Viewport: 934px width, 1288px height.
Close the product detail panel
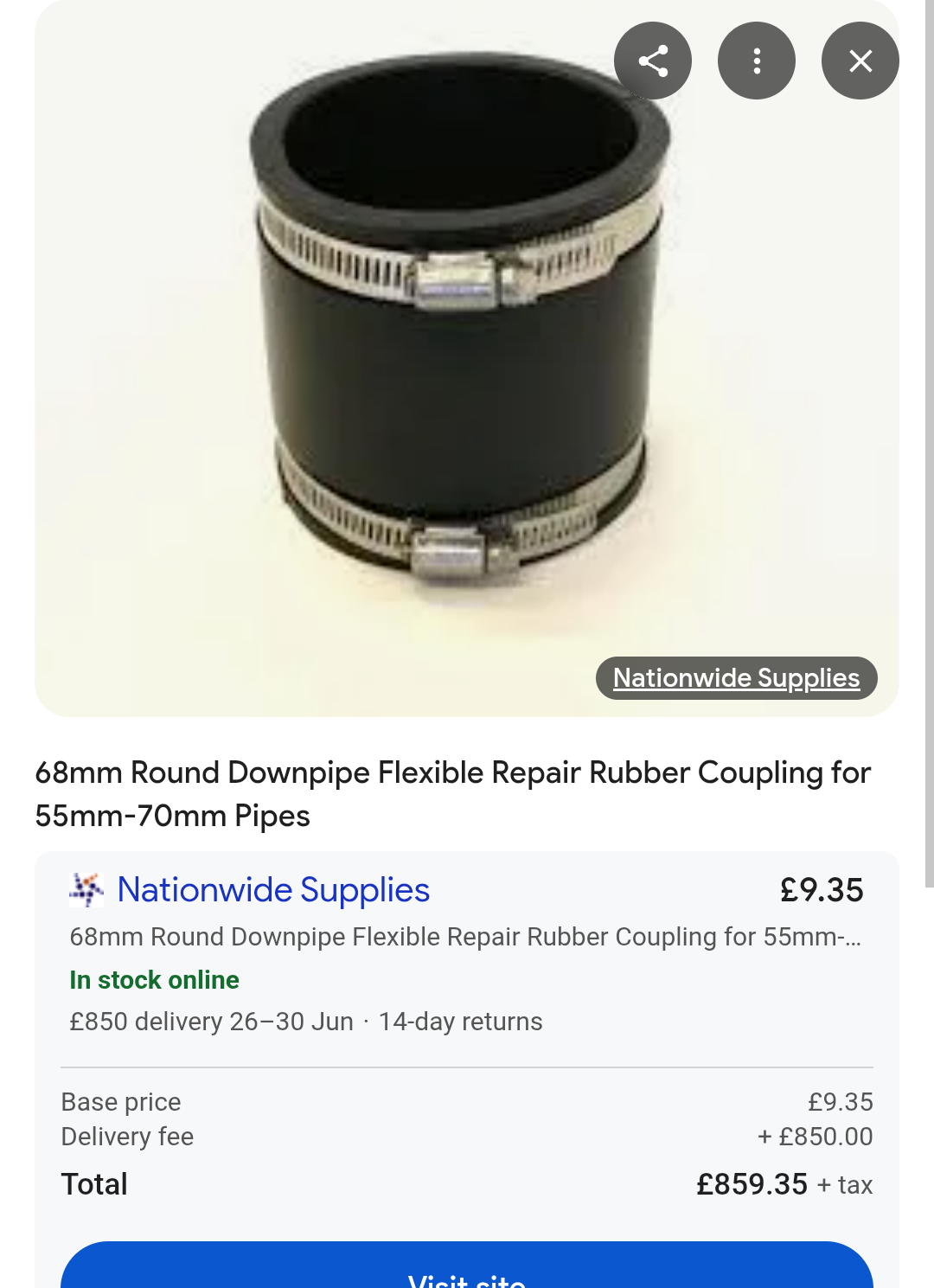860,61
